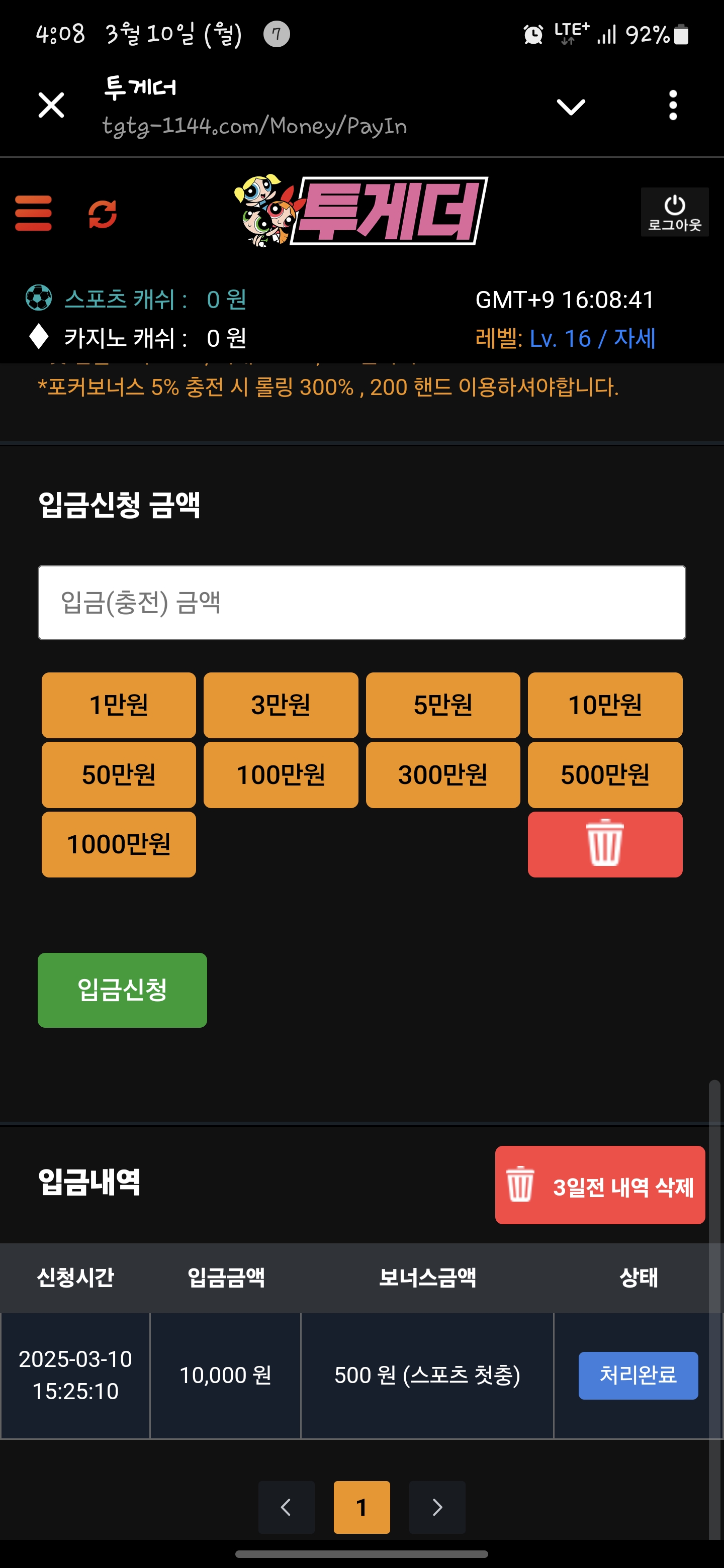Go to the next deposit history page
Screen dimensions: 724x1568
coord(437,1507)
